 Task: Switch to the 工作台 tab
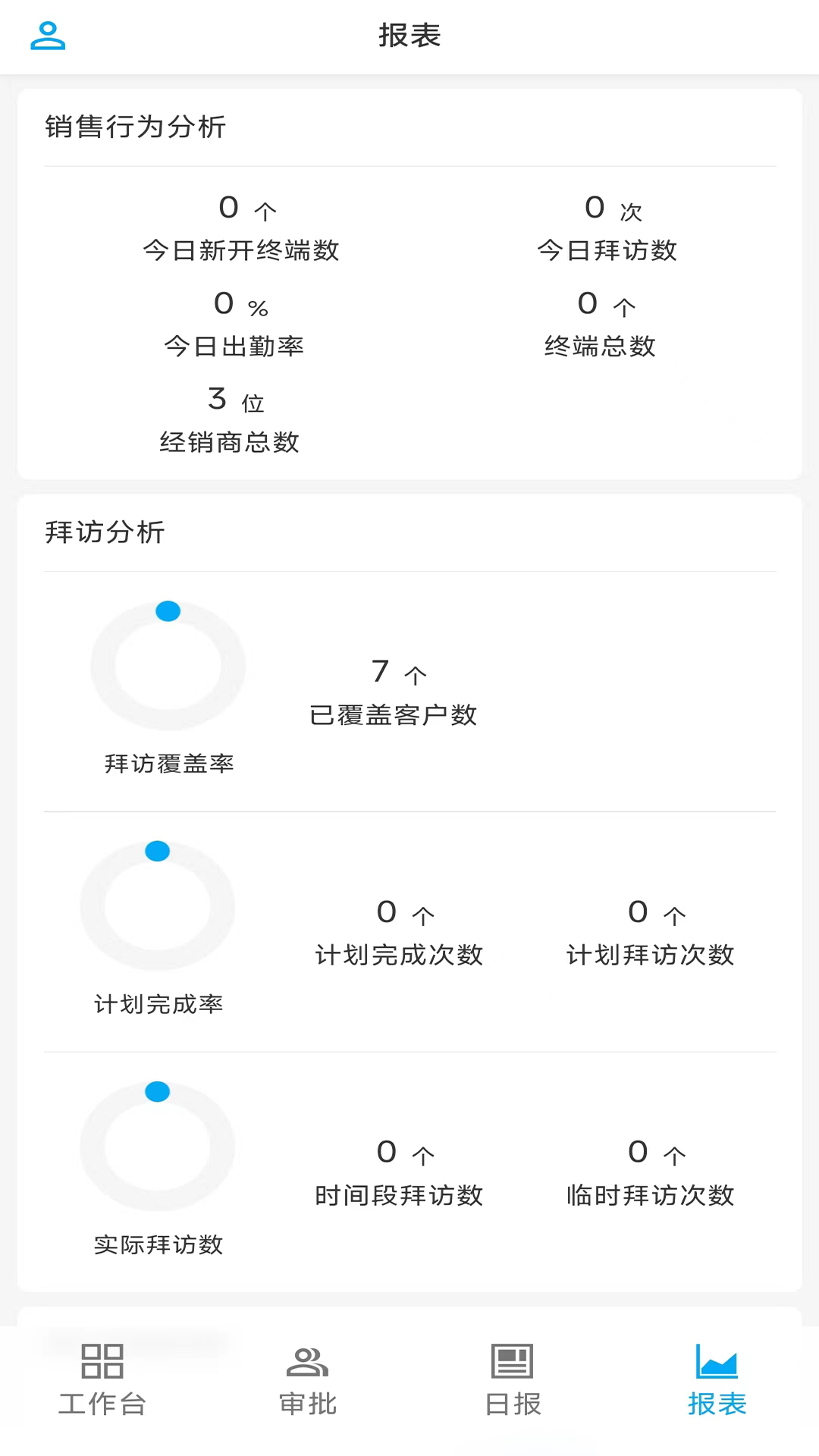pos(102,1384)
